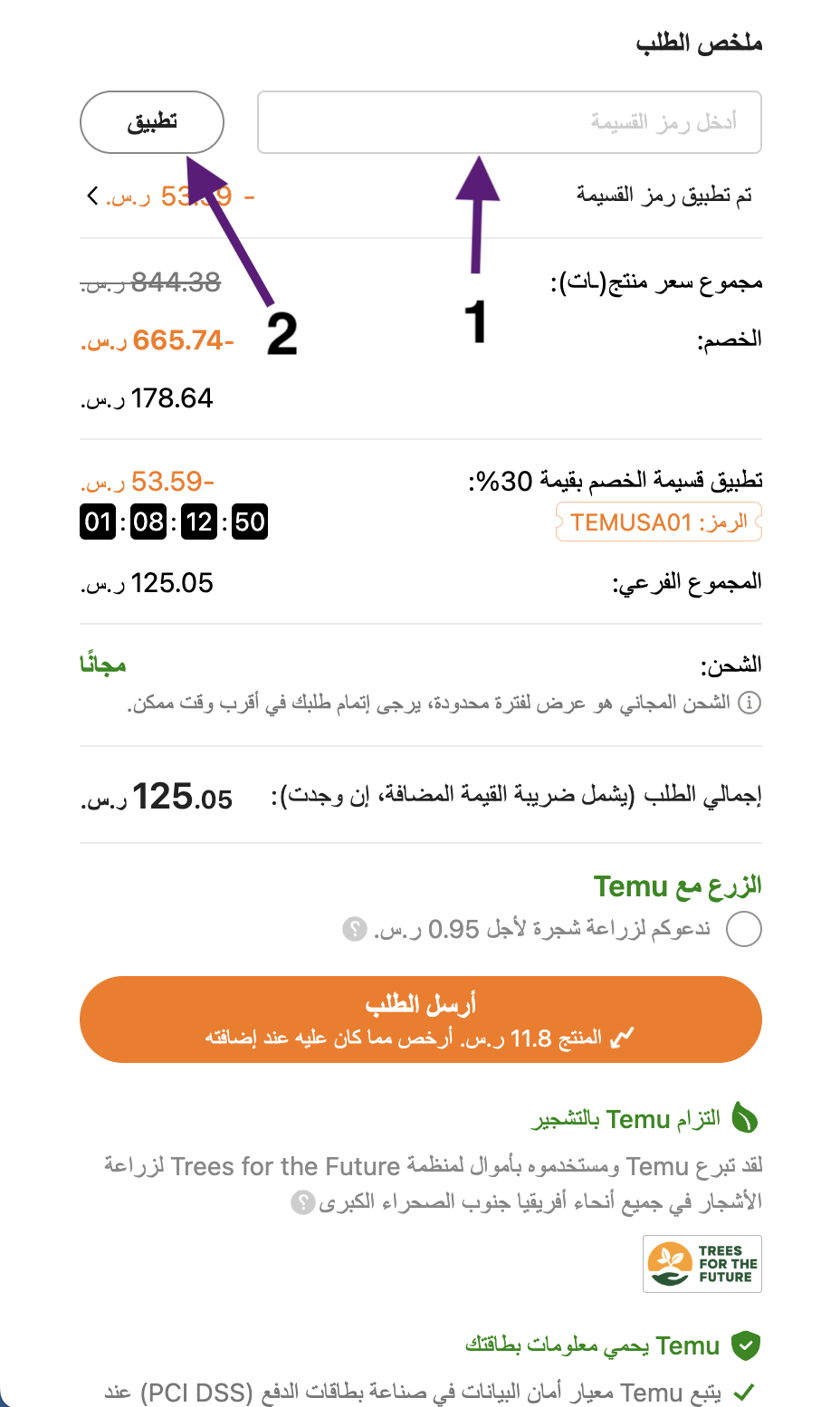Open the help icon beside the Trees for the Future text
The height and width of the screenshot is (1407, 840).
303,1202
